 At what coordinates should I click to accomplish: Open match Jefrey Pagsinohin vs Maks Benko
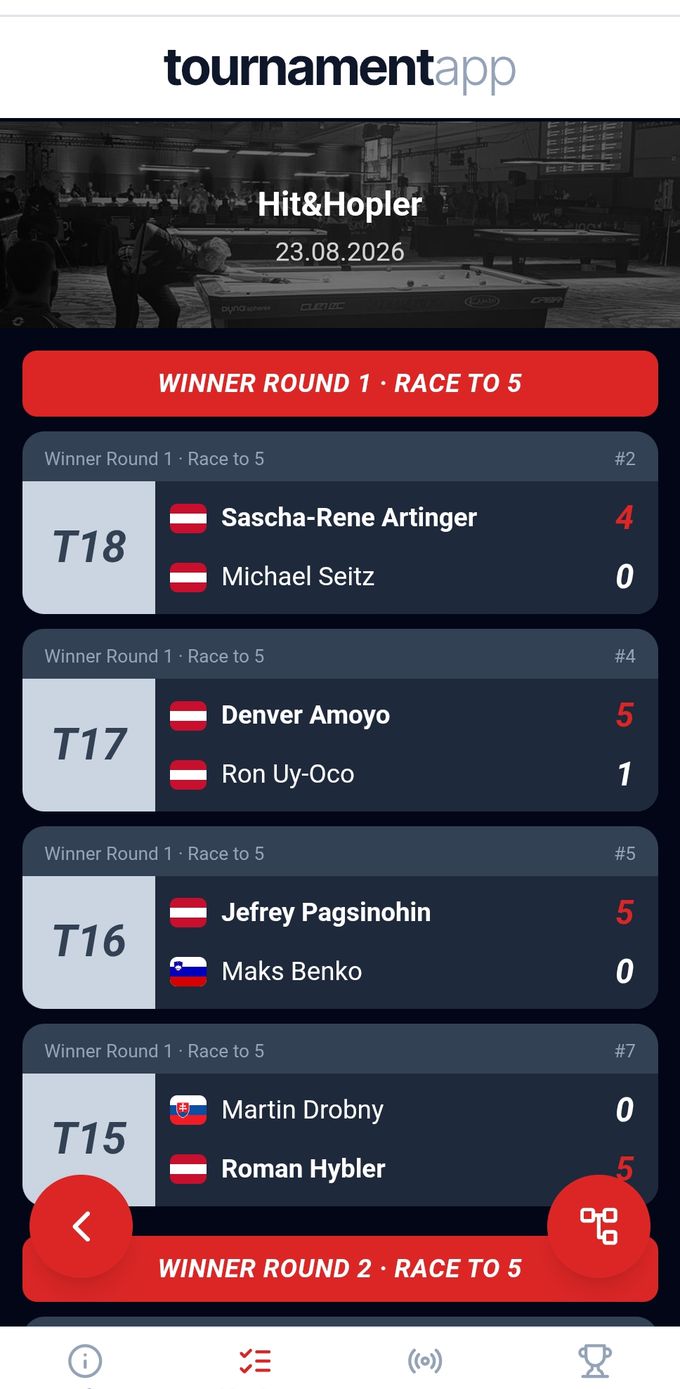coord(340,917)
